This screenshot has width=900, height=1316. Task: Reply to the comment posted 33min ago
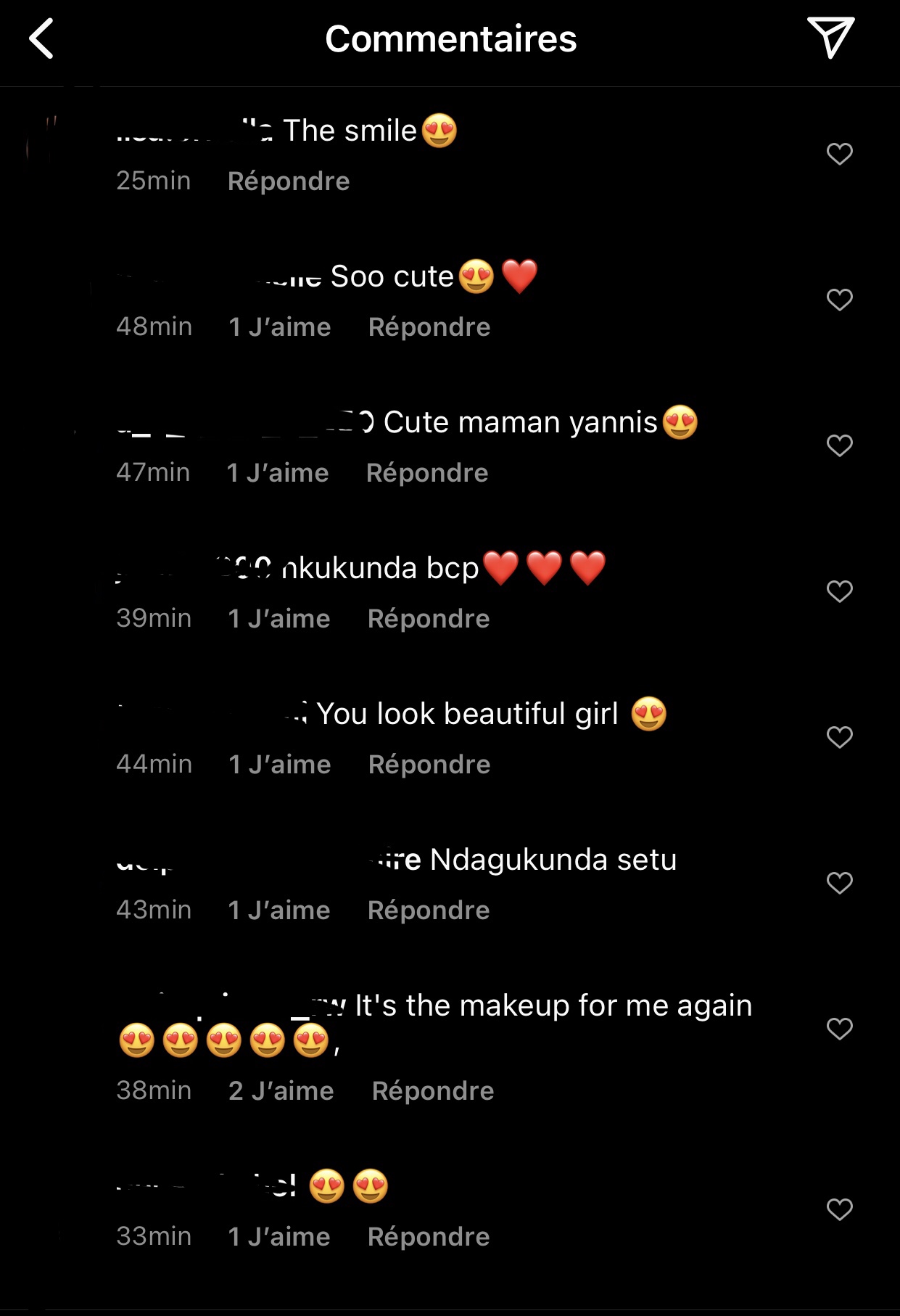coord(429,1237)
